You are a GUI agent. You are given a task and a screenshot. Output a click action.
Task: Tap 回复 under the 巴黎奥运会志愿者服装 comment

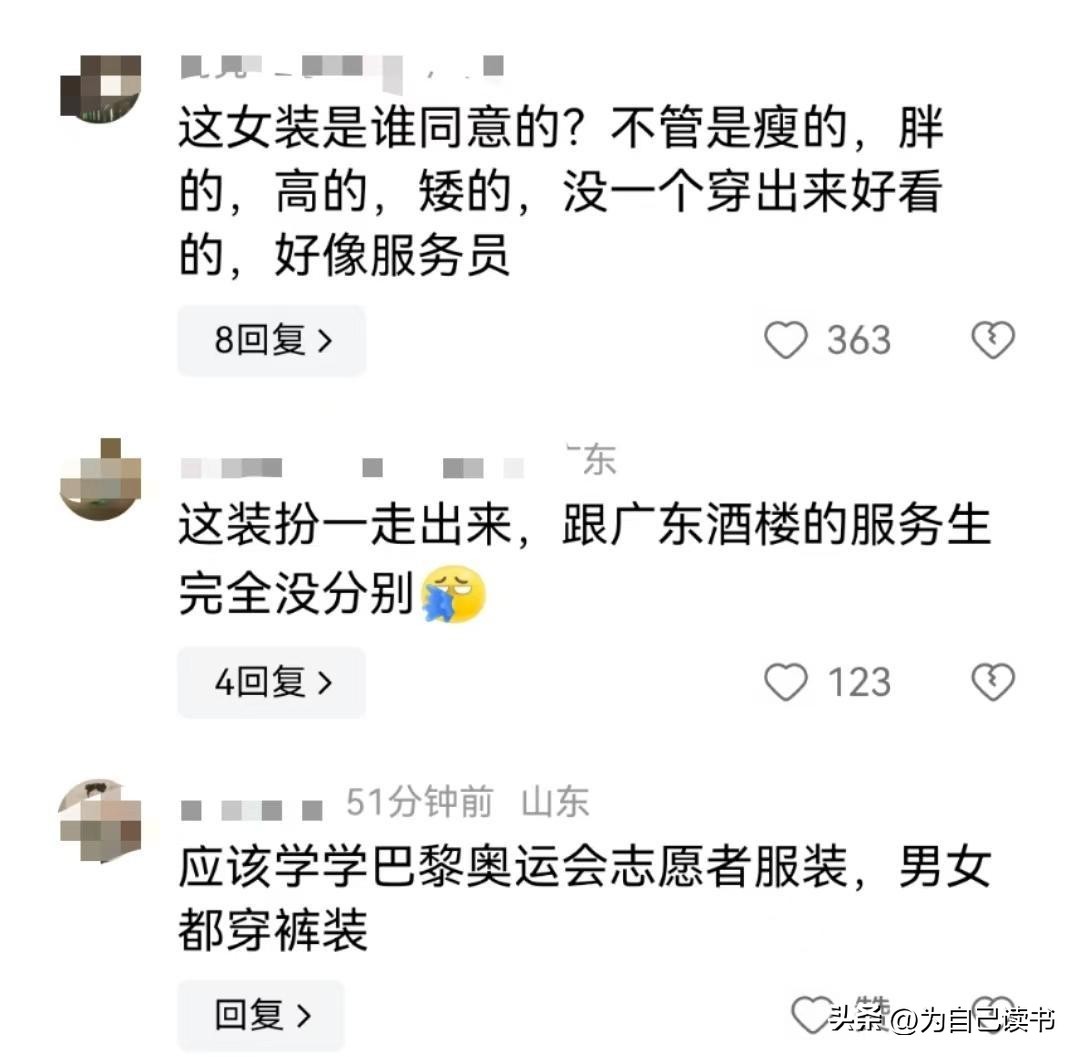tap(261, 1016)
